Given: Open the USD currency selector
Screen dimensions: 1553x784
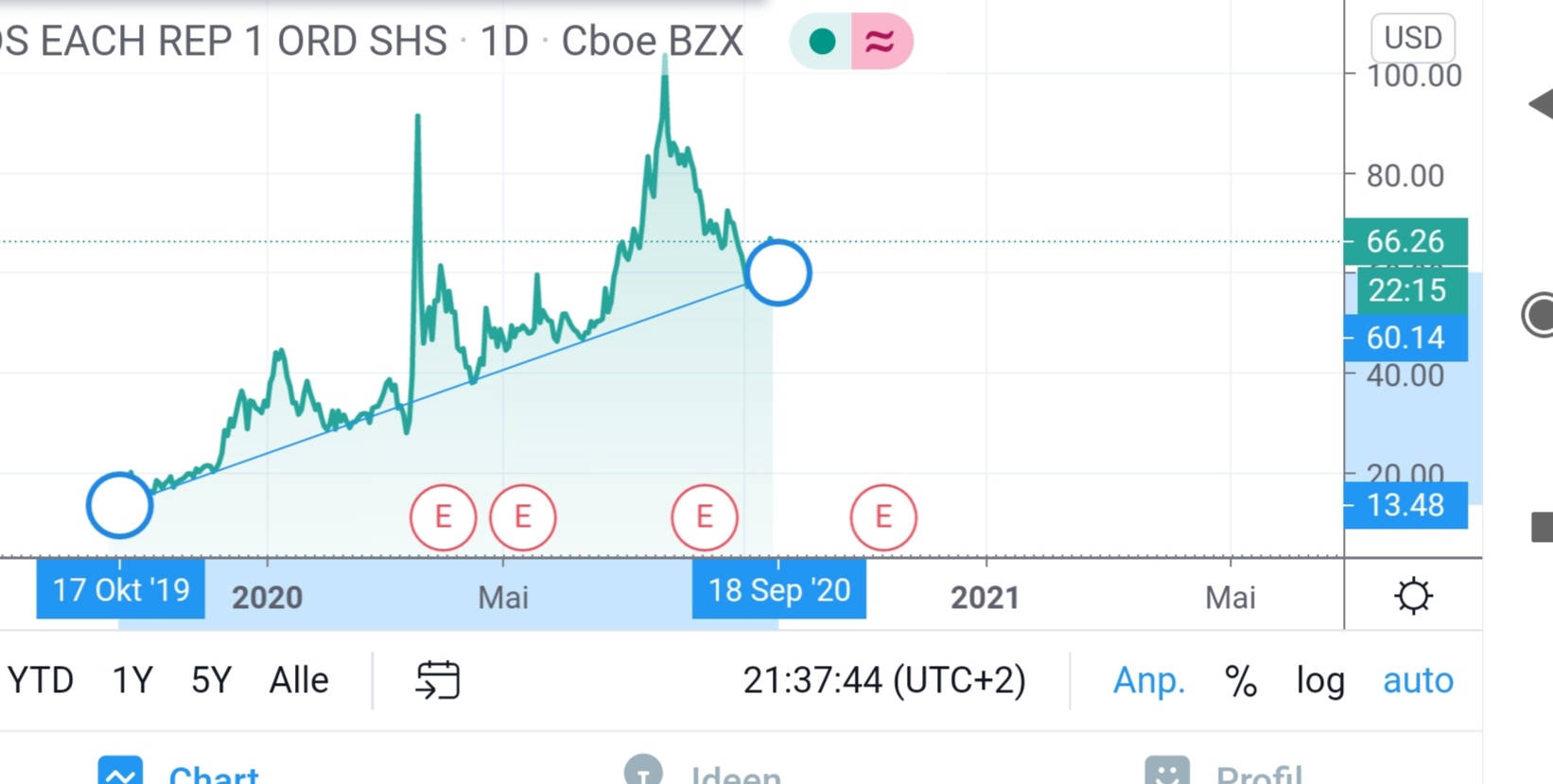Looking at the screenshot, I should (1413, 38).
